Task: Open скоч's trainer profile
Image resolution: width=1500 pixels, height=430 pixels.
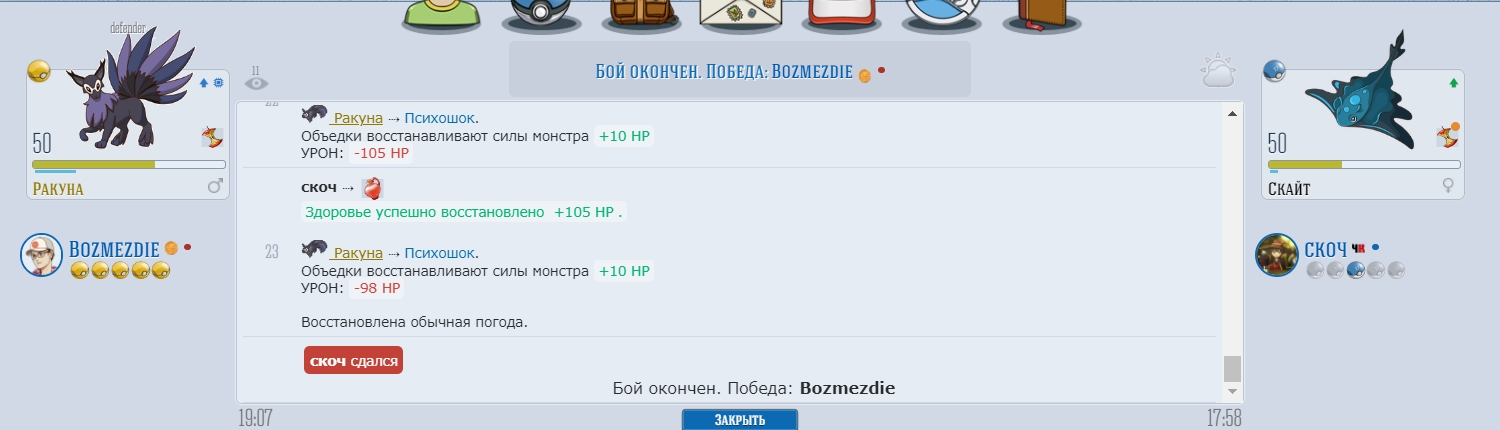Action: point(1326,248)
